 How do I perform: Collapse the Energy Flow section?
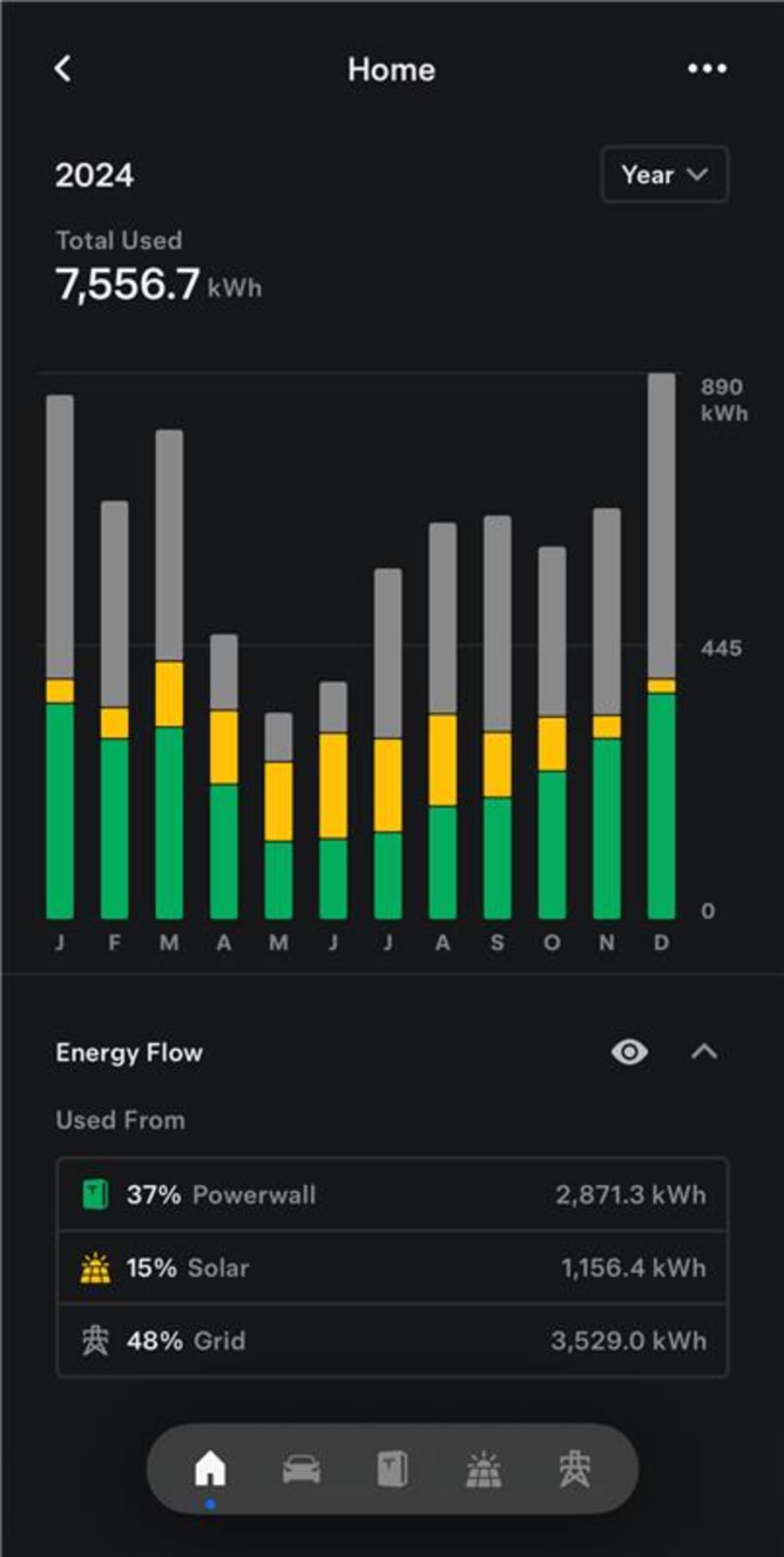[704, 1052]
